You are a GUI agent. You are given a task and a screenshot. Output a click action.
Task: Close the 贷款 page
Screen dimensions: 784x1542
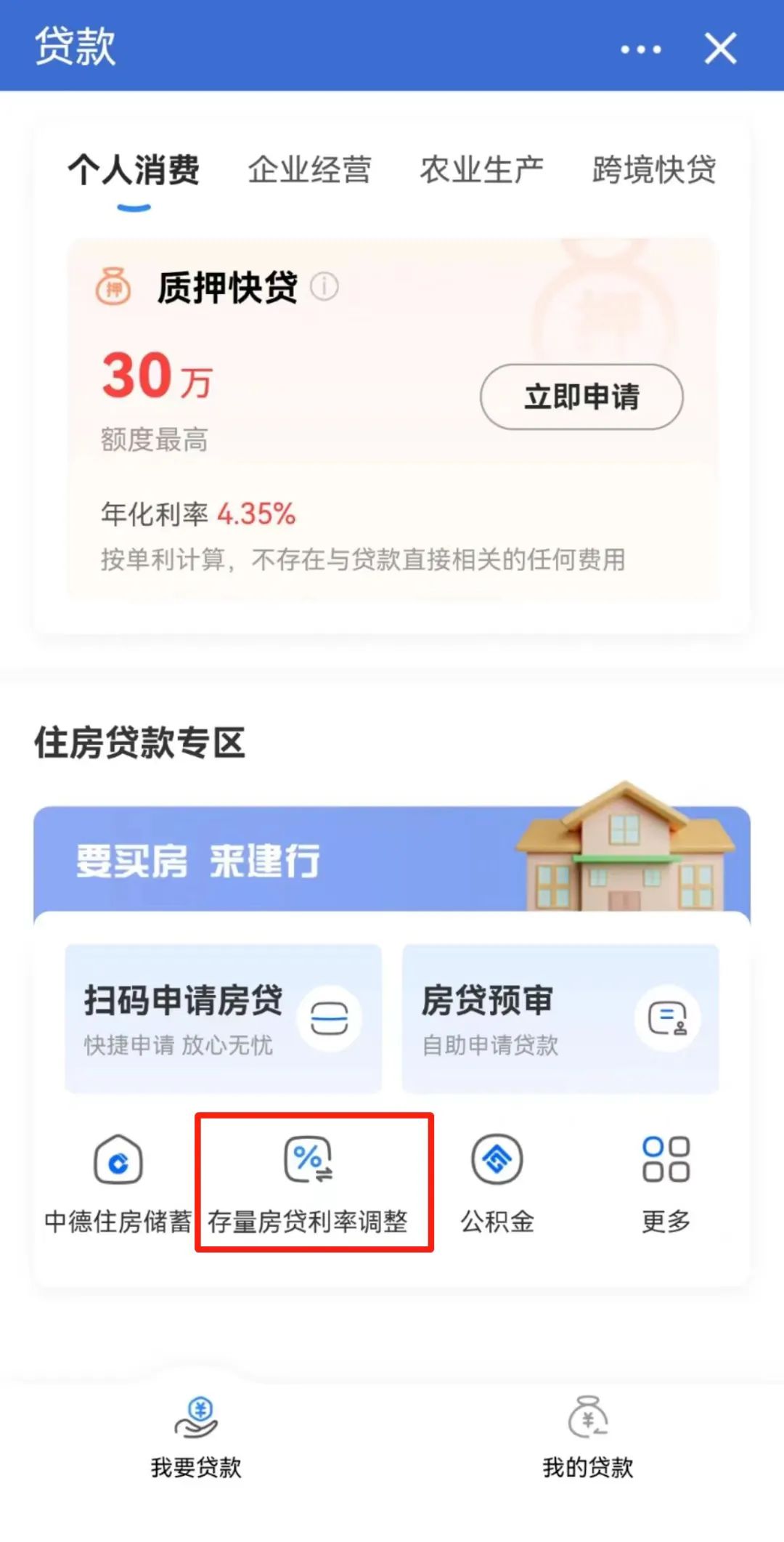(720, 49)
